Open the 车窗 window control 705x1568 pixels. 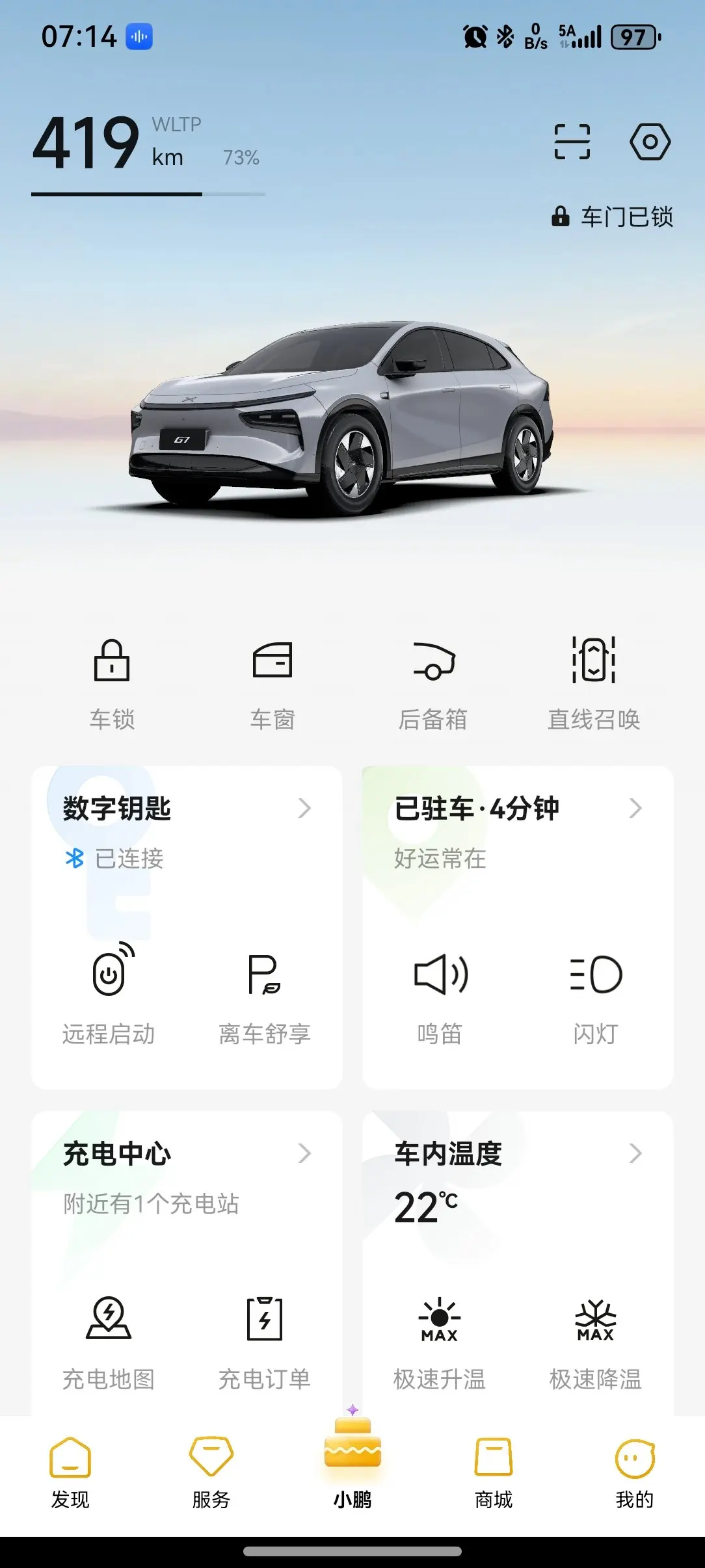pyautogui.click(x=273, y=683)
